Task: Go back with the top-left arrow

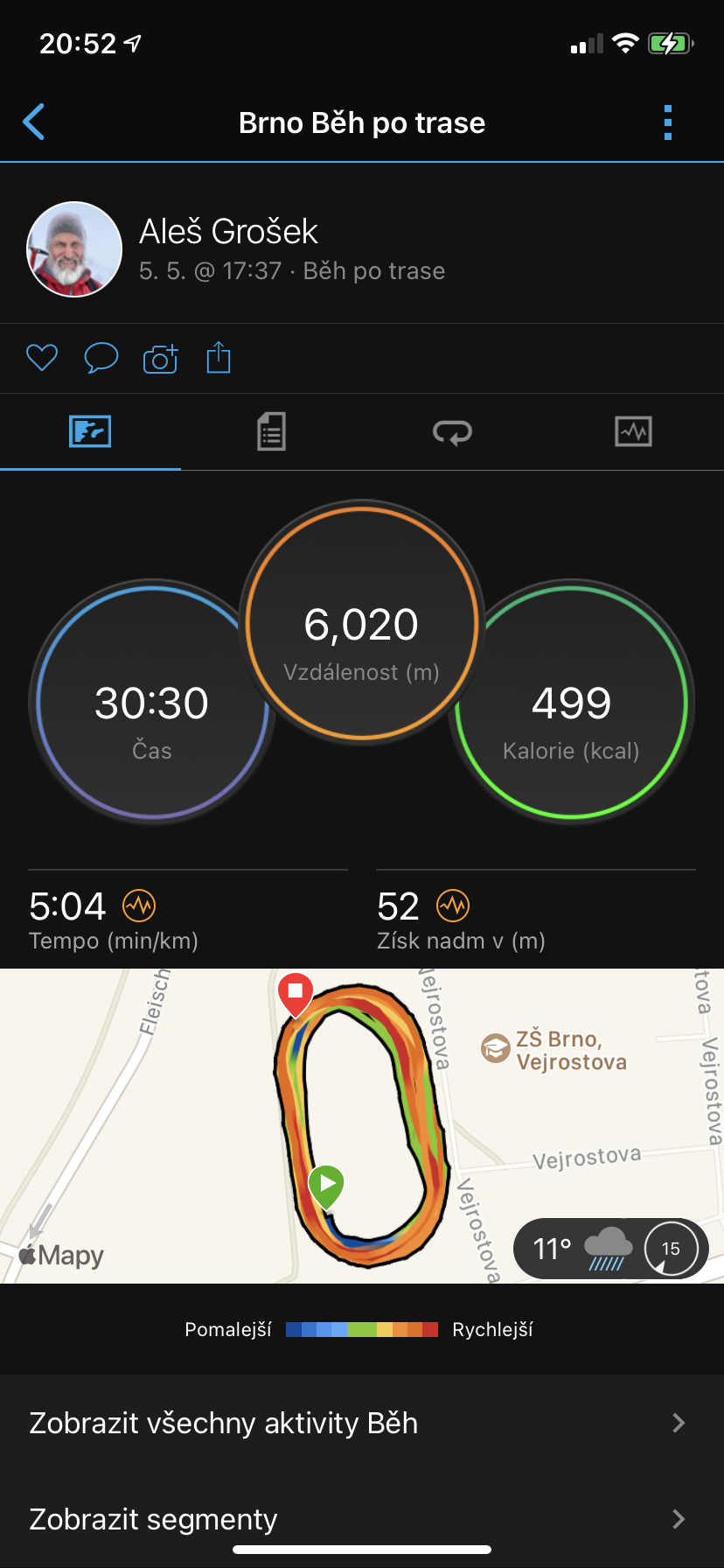Action: pyautogui.click(x=34, y=122)
